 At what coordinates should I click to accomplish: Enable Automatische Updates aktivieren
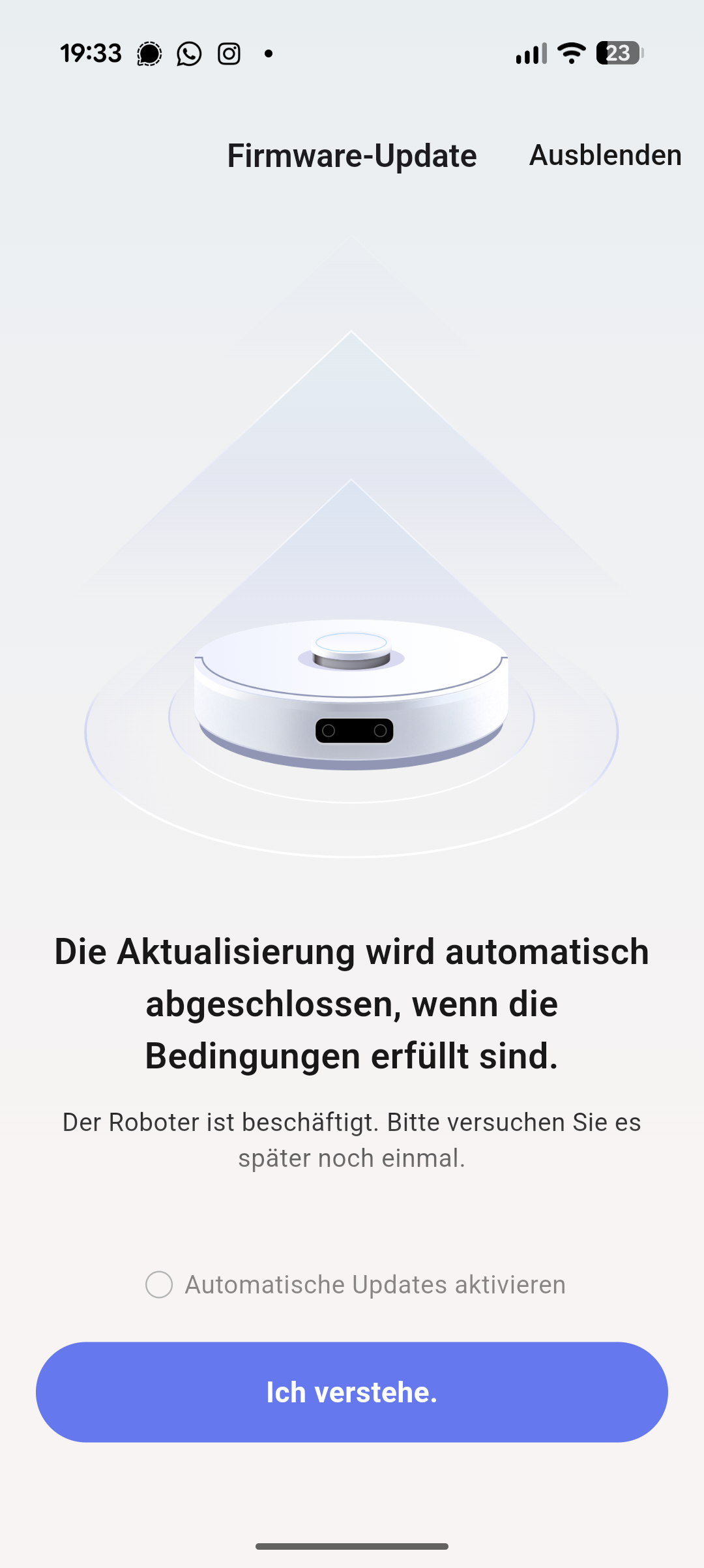tap(159, 1284)
